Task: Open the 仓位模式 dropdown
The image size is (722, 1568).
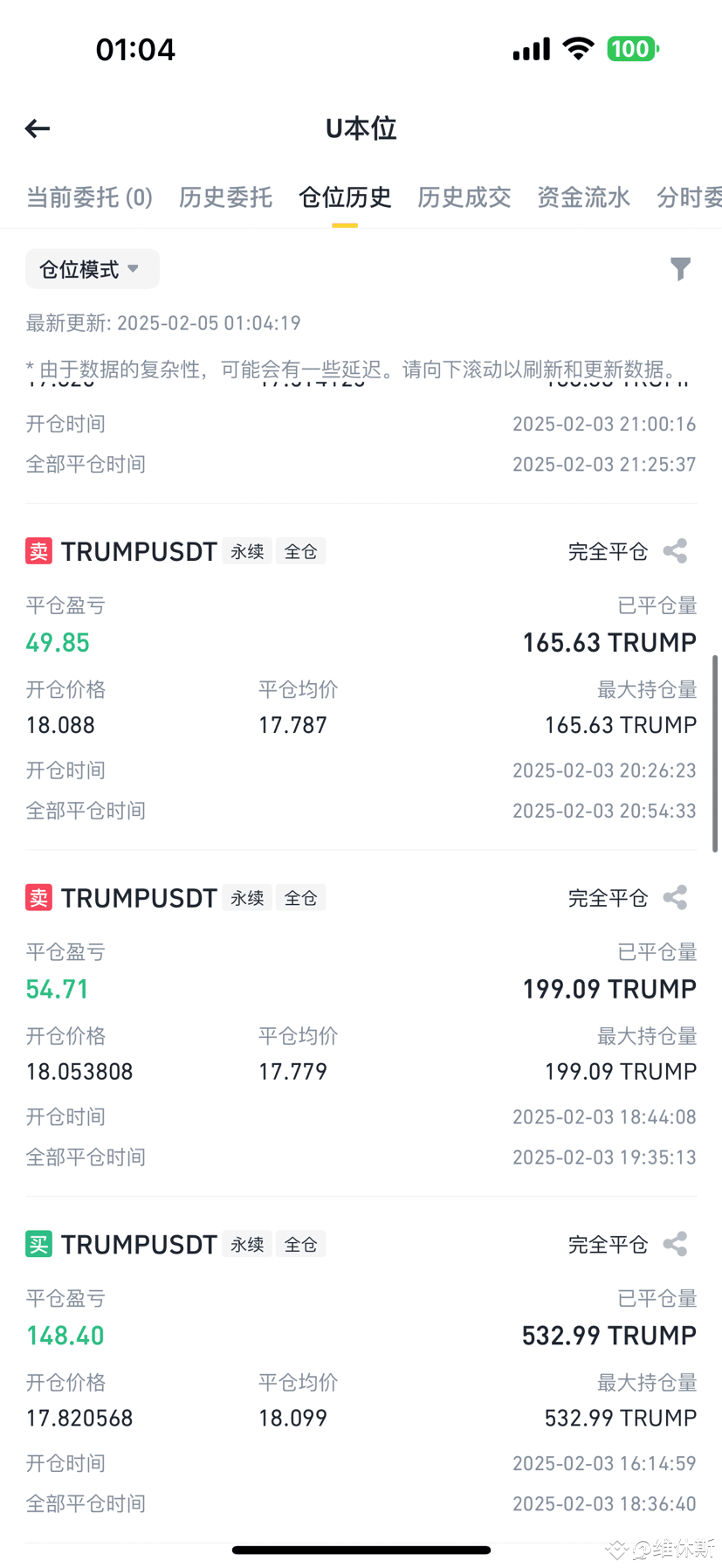Action: click(92, 269)
